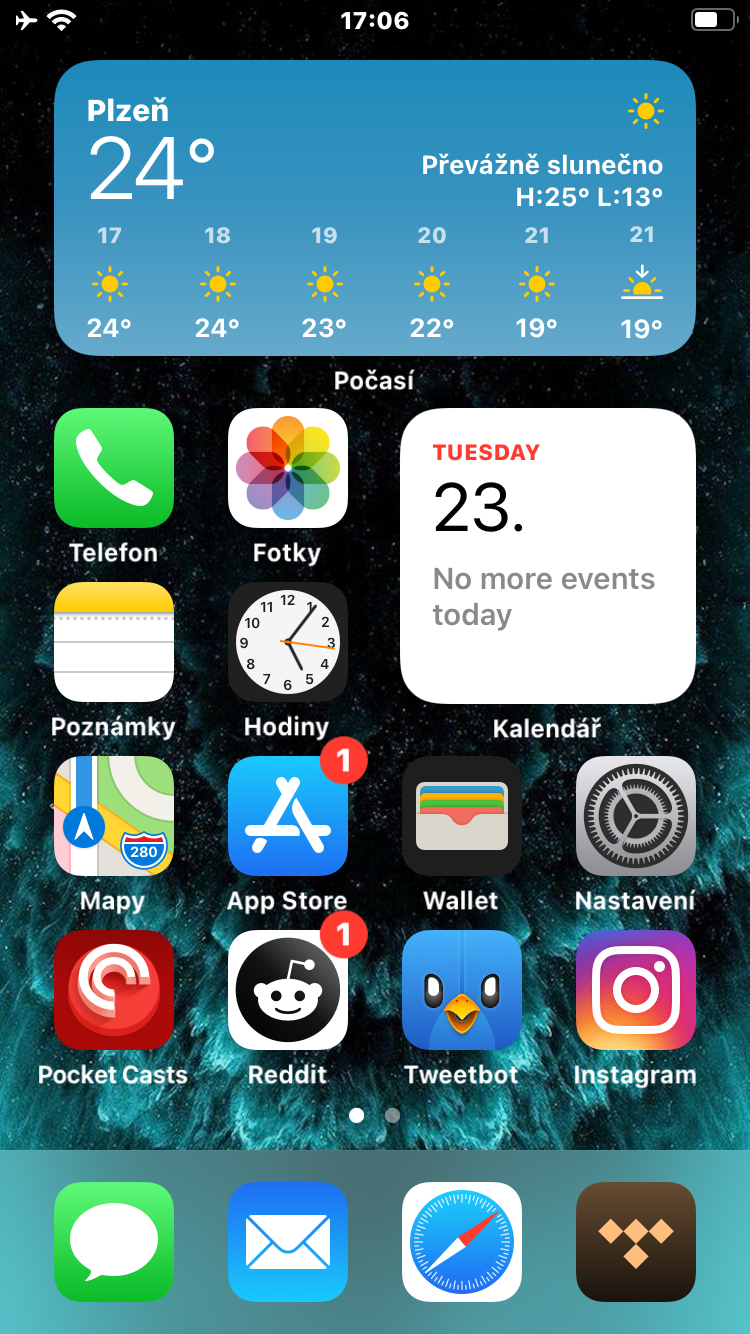The image size is (750, 1334).
Task: Open Nastavení settings
Action: (x=636, y=816)
